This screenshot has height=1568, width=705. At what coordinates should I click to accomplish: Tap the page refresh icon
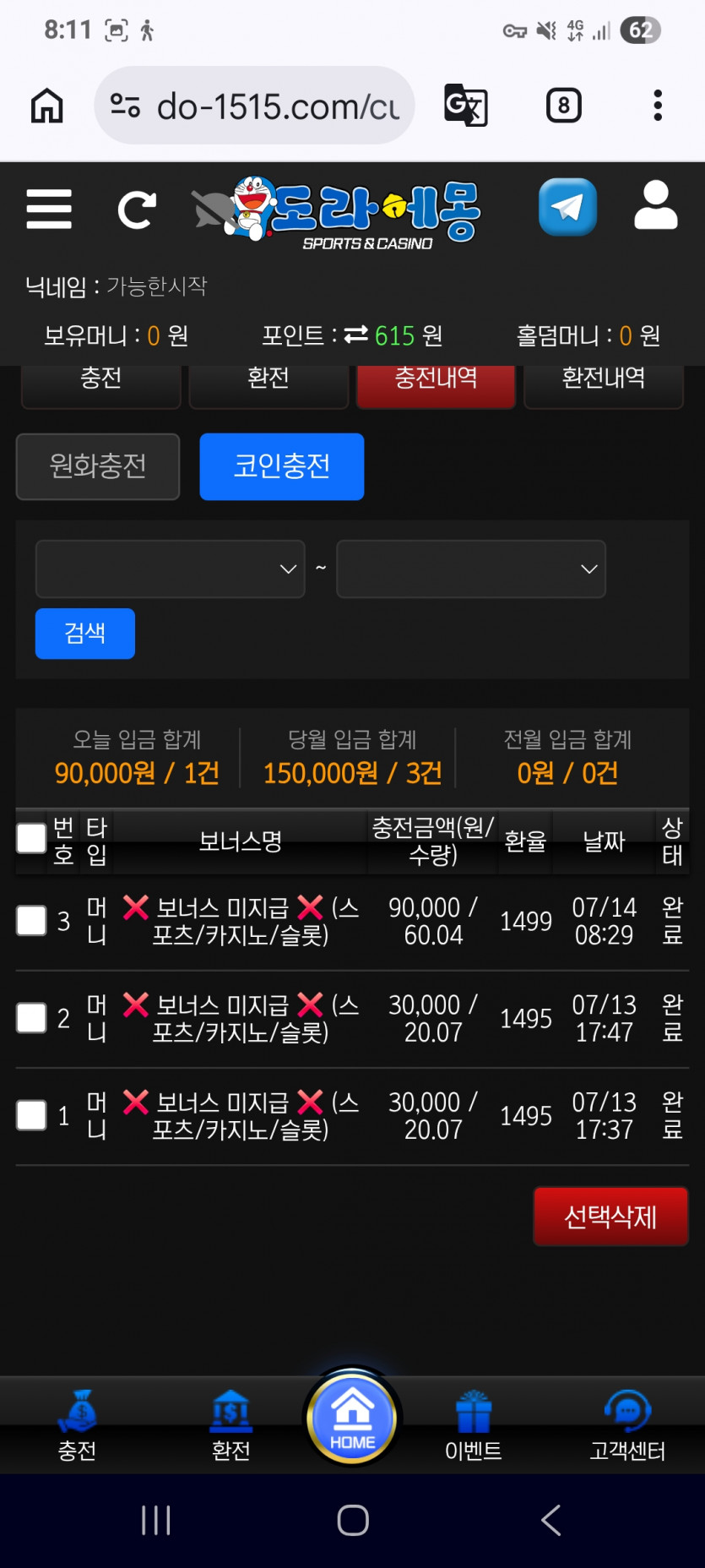137,210
